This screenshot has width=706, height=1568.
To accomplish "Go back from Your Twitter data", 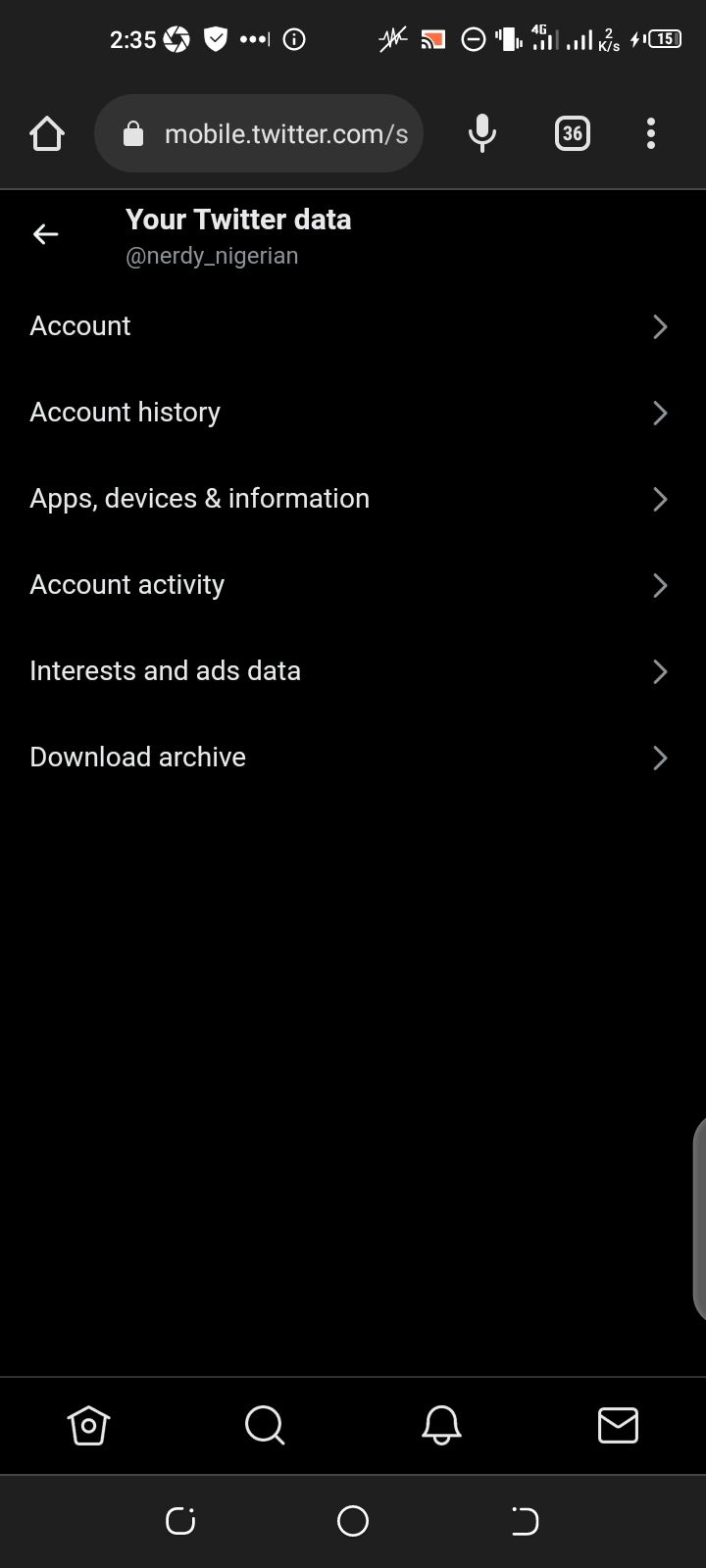I will coord(46,234).
